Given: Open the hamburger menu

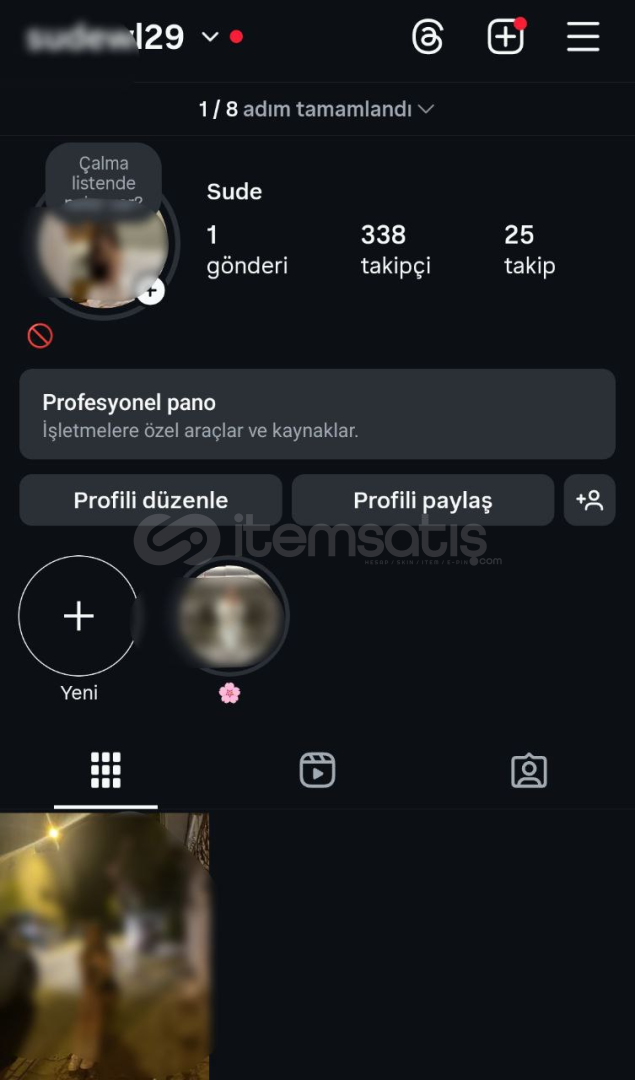Looking at the screenshot, I should pyautogui.click(x=583, y=38).
